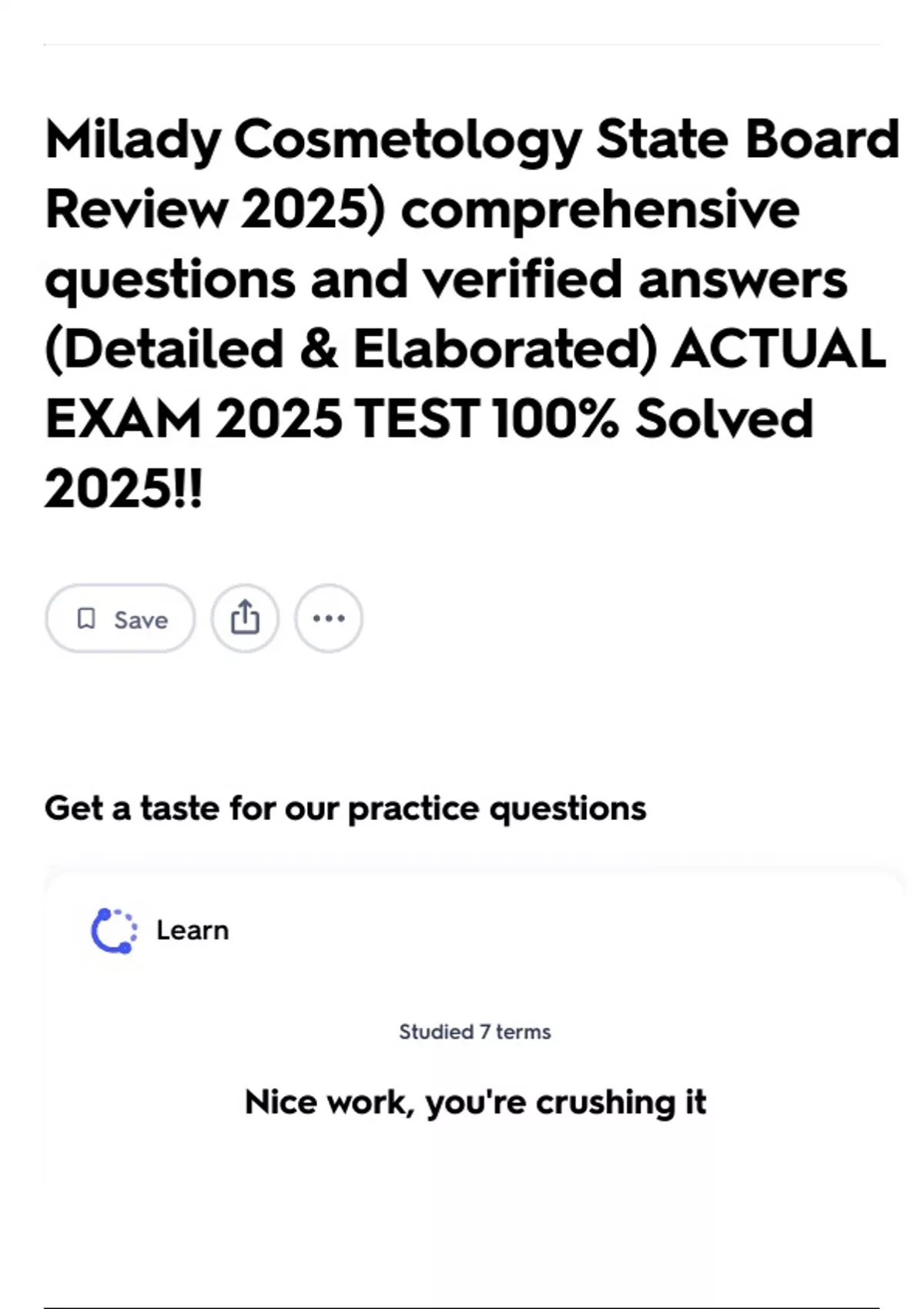Screen dimensions: 924x1309
Task: Share the Milady Cosmetology set
Action: pyautogui.click(x=245, y=618)
